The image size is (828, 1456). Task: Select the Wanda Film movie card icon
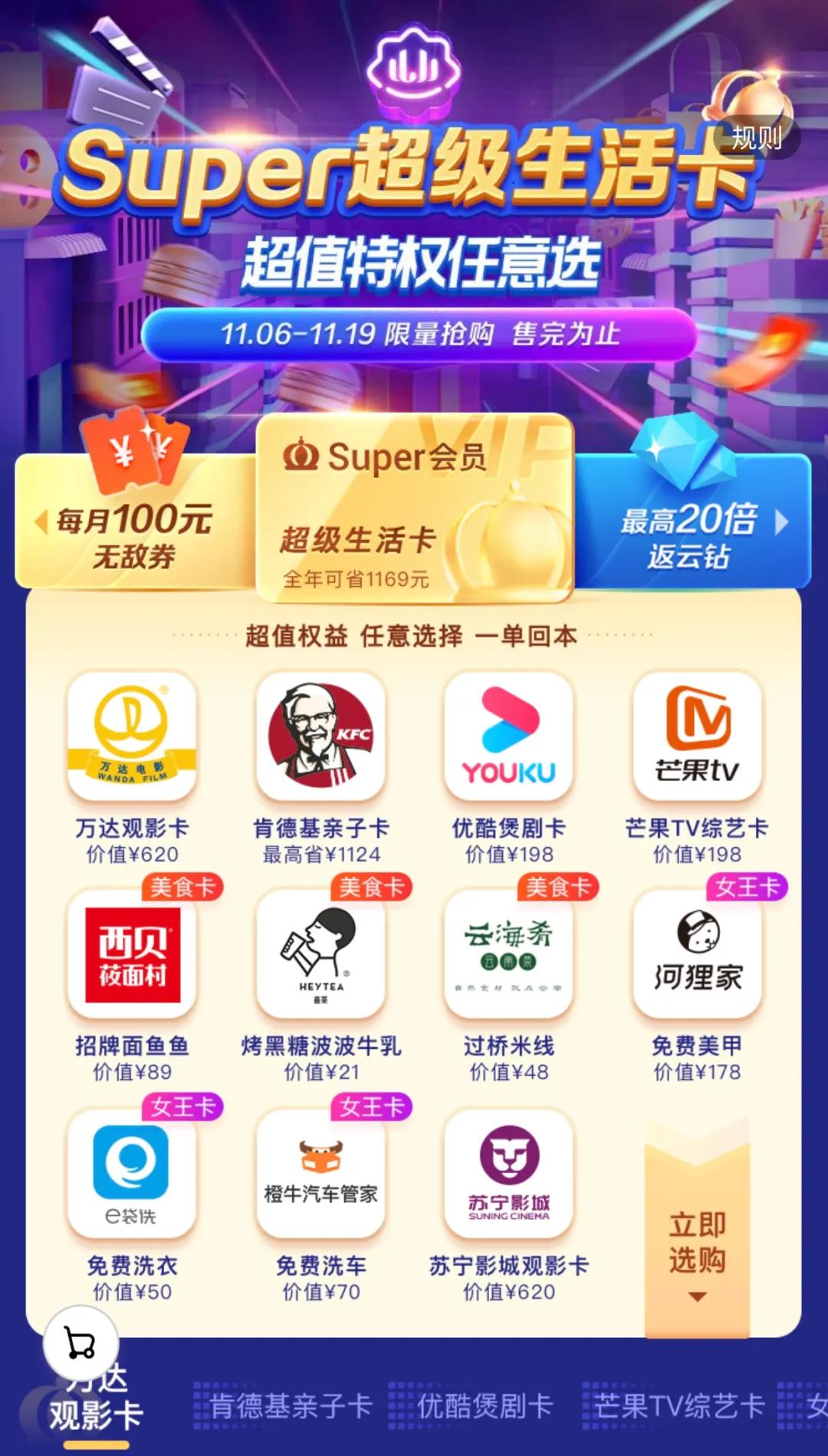131,735
